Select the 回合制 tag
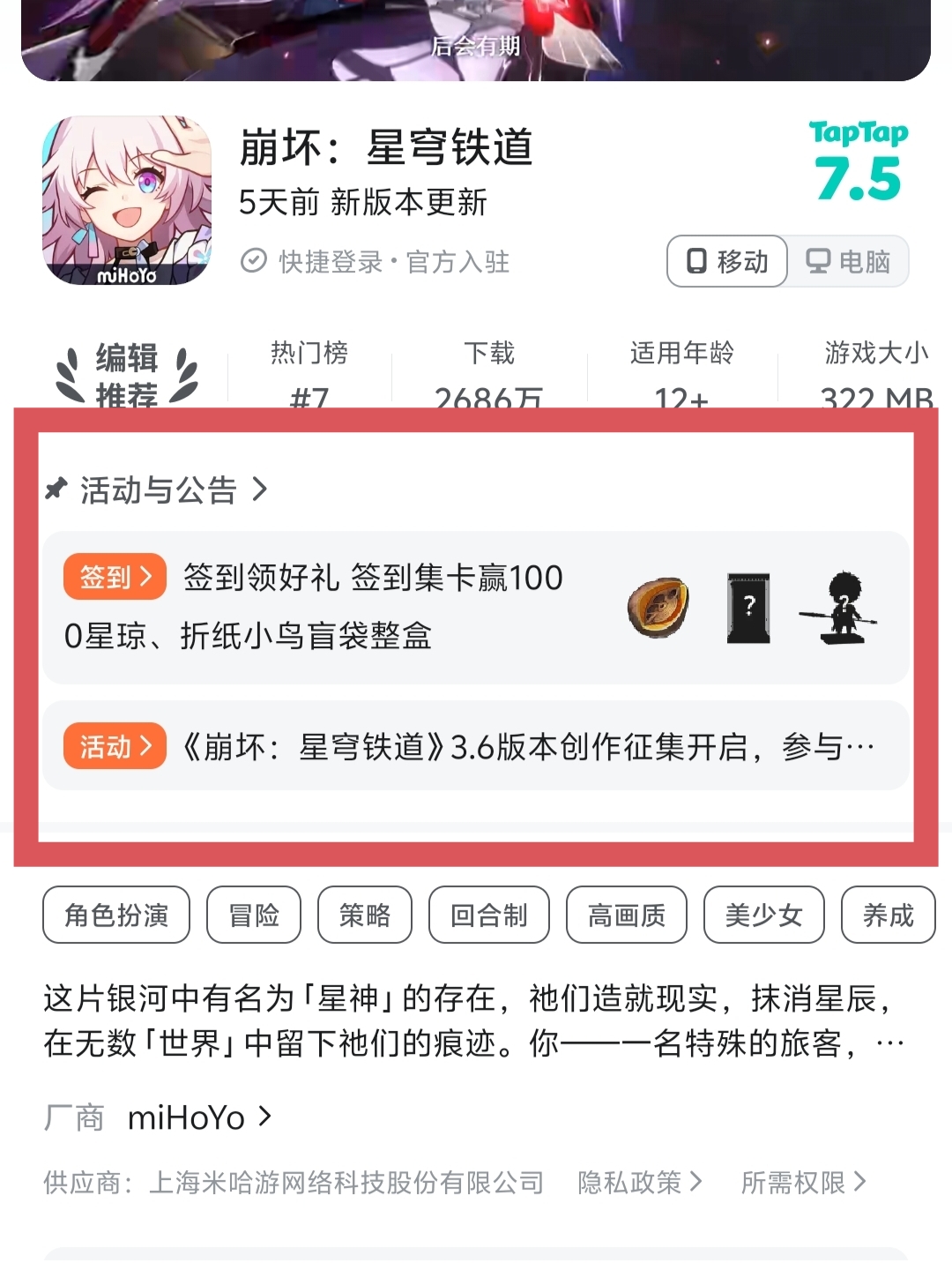Screen dimensions: 952x1270 tap(489, 915)
